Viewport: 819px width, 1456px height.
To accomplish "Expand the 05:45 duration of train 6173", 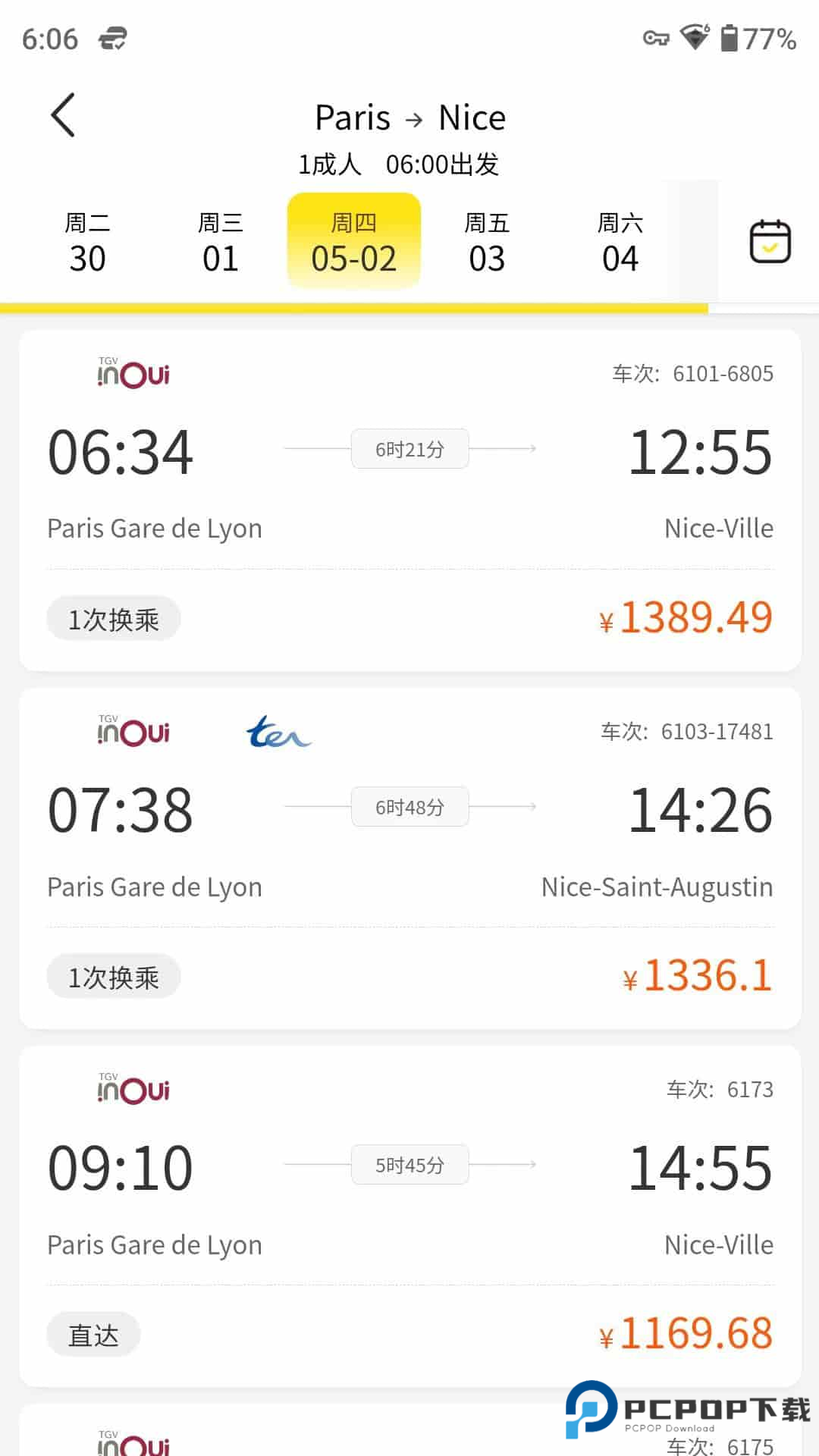I will (409, 1165).
